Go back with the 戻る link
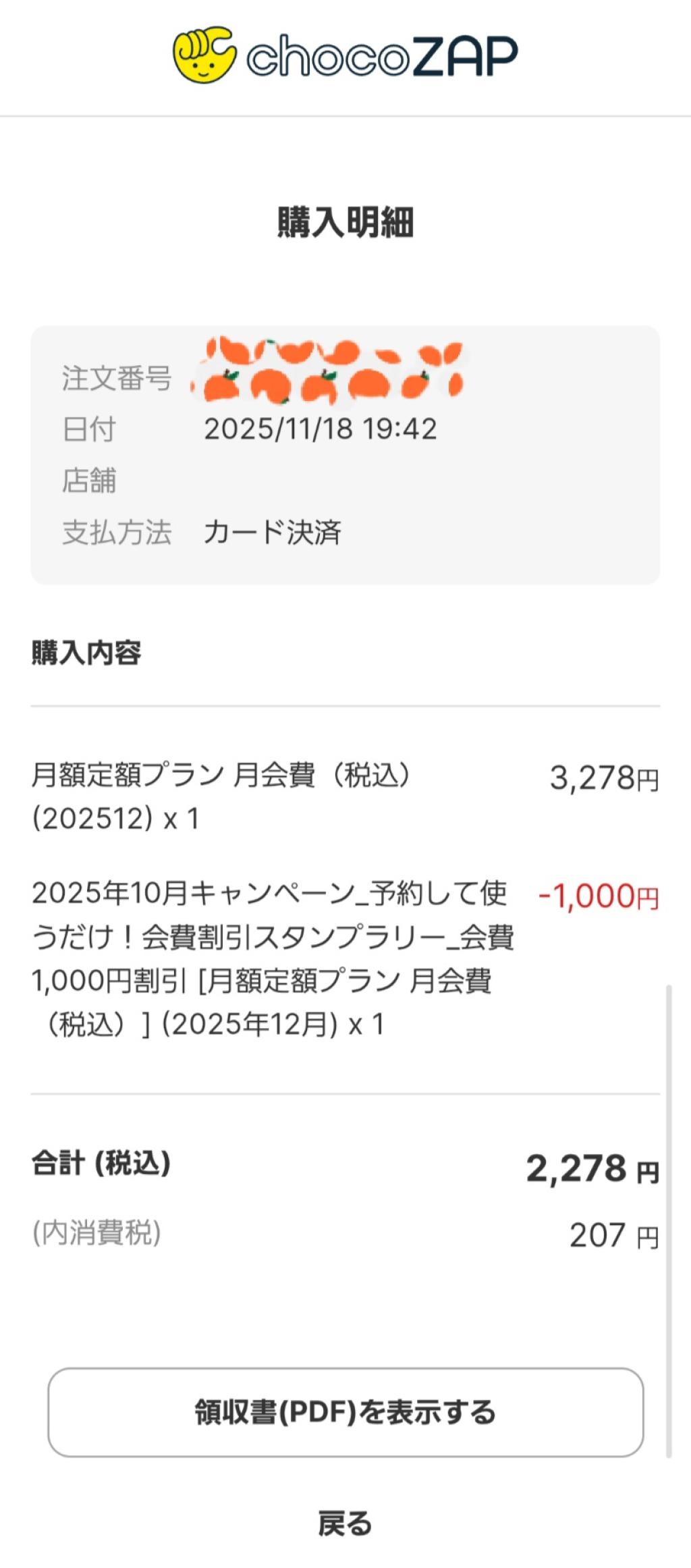The height and width of the screenshot is (1568, 691). pyautogui.click(x=345, y=1523)
